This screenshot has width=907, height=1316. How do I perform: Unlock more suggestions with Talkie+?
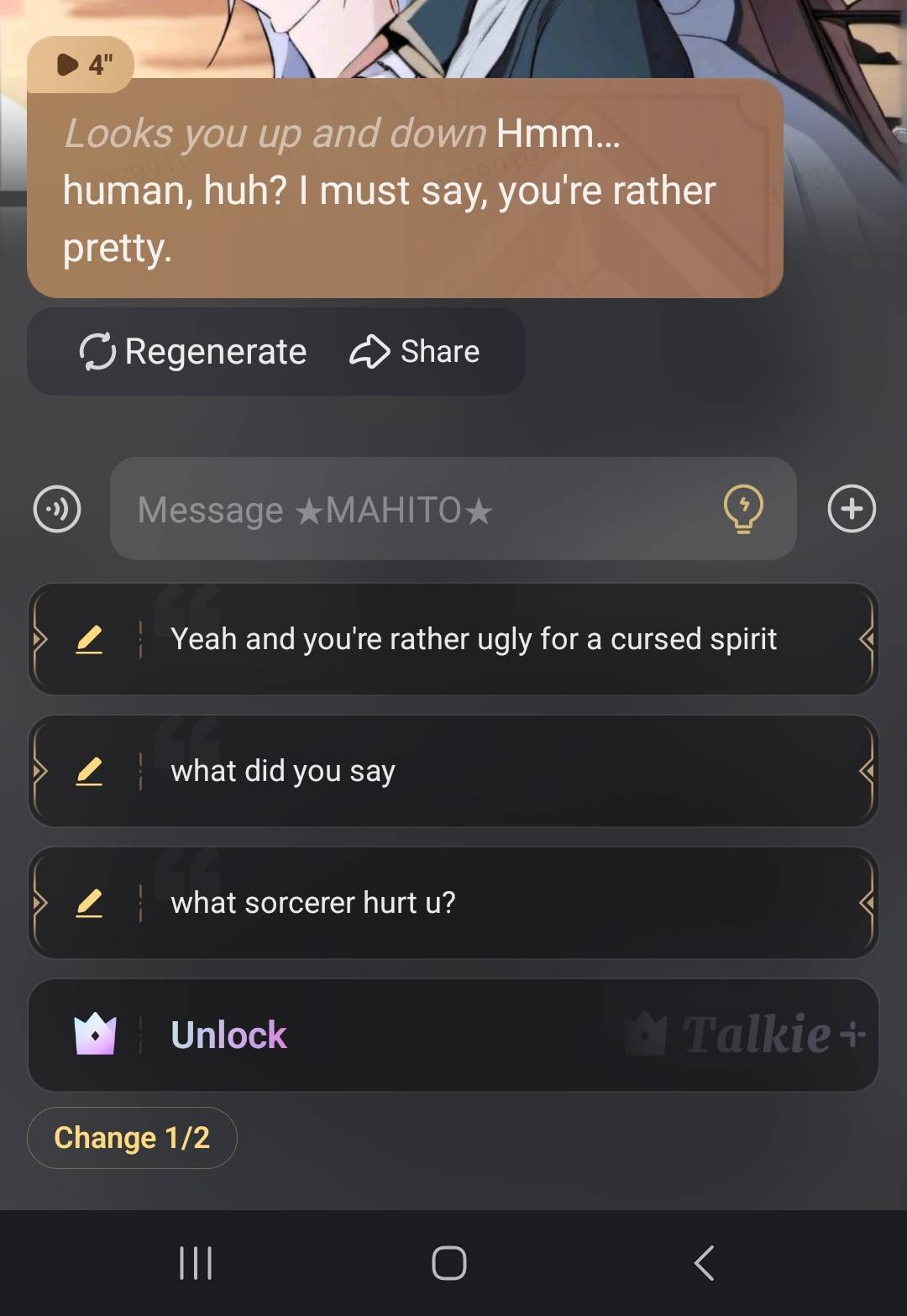pos(453,1035)
